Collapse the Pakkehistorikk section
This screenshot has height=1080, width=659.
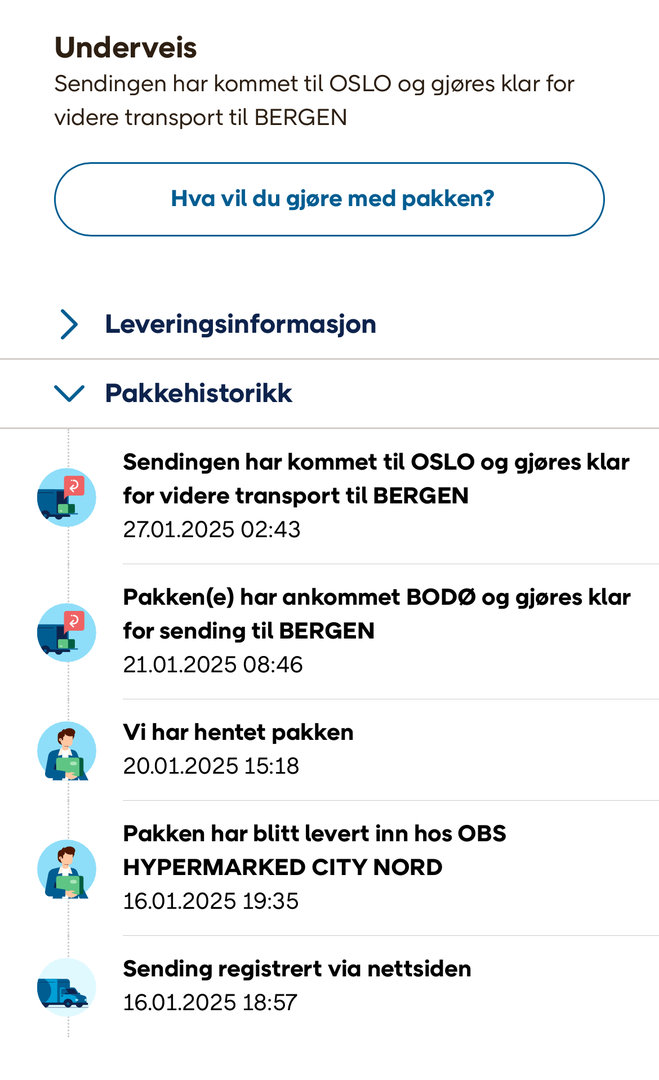[x=198, y=393]
